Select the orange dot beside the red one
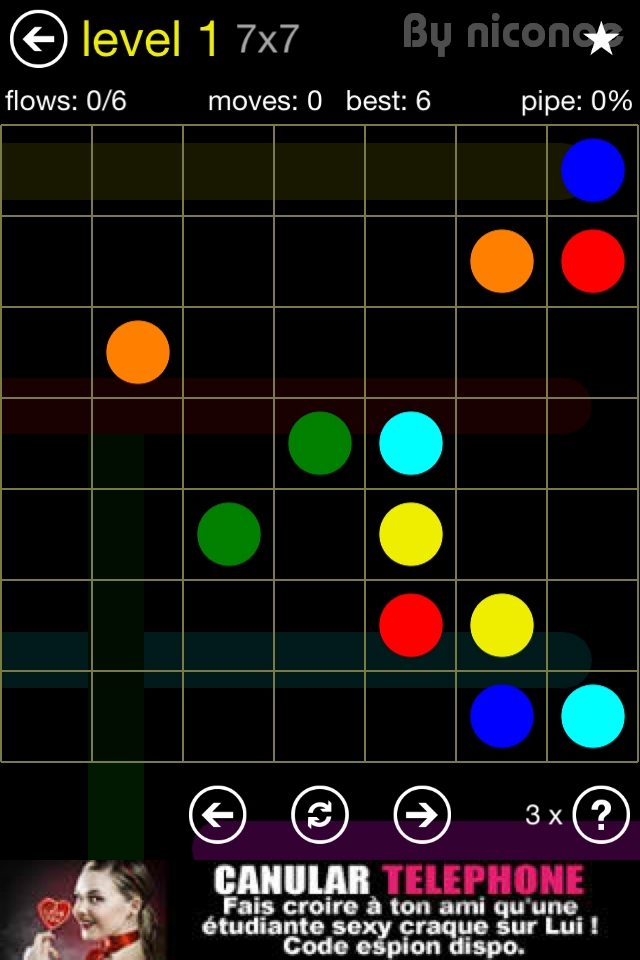Image resolution: width=640 pixels, height=960 pixels. point(502,261)
